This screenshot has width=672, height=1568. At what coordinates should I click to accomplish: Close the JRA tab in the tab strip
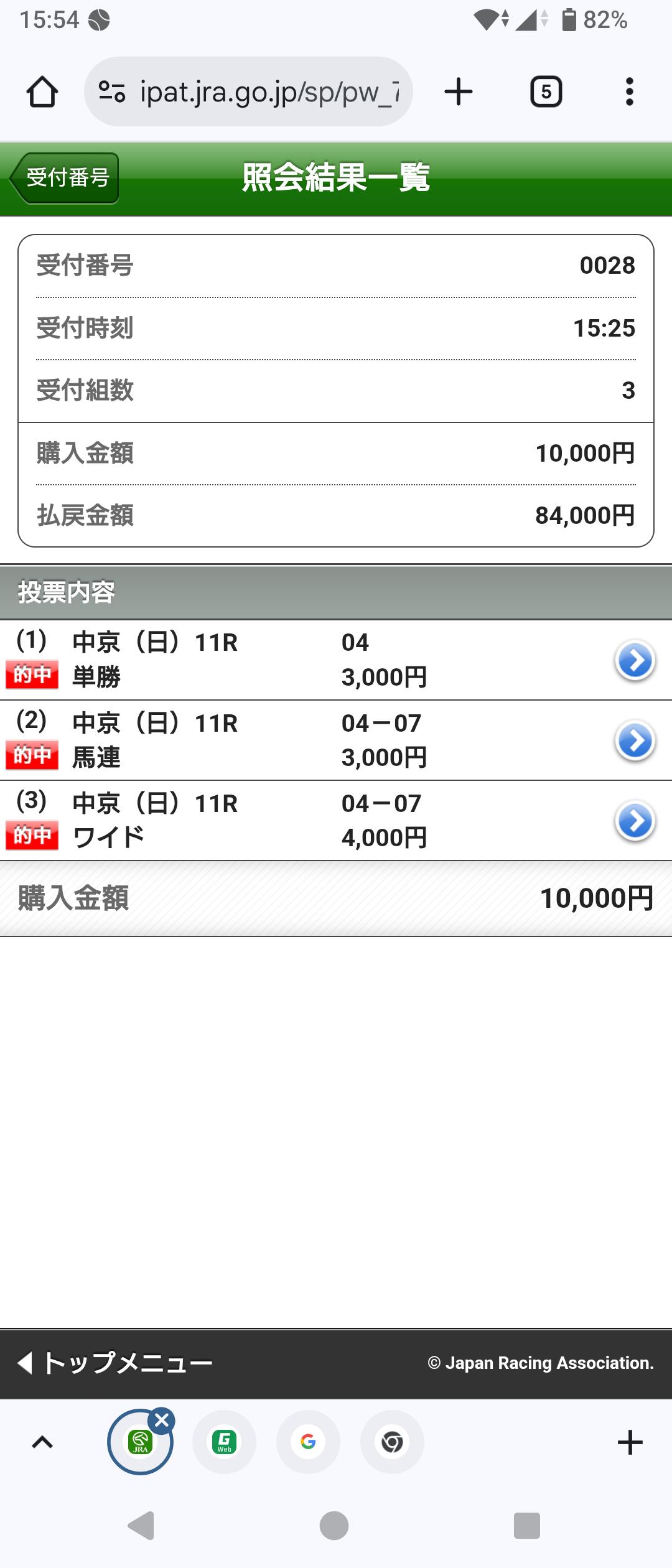pyautogui.click(x=162, y=1420)
